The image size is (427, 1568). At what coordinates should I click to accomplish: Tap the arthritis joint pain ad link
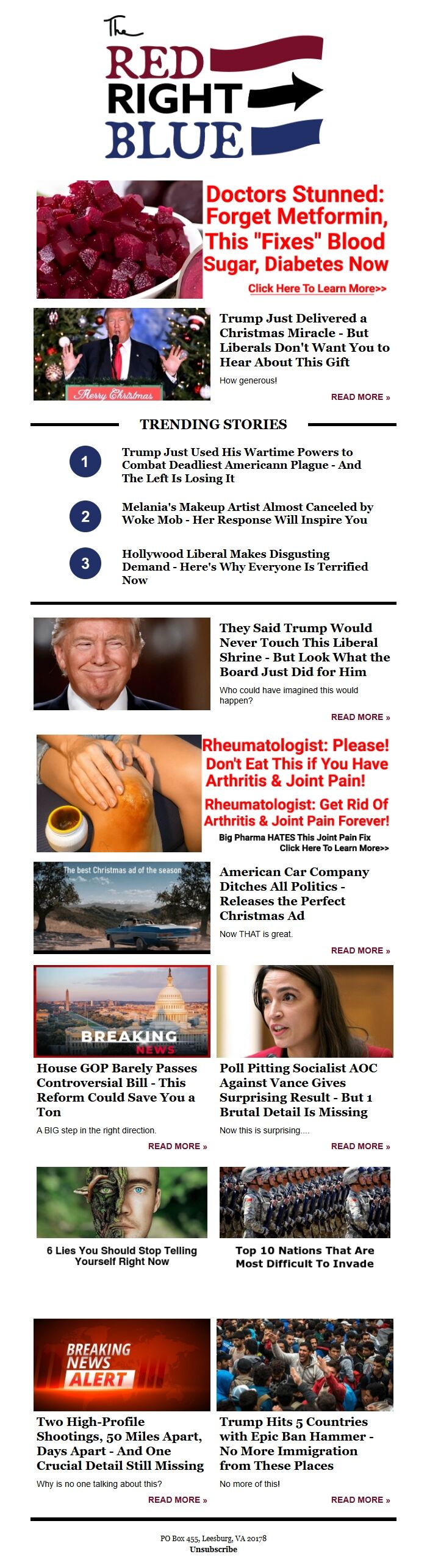(x=334, y=848)
